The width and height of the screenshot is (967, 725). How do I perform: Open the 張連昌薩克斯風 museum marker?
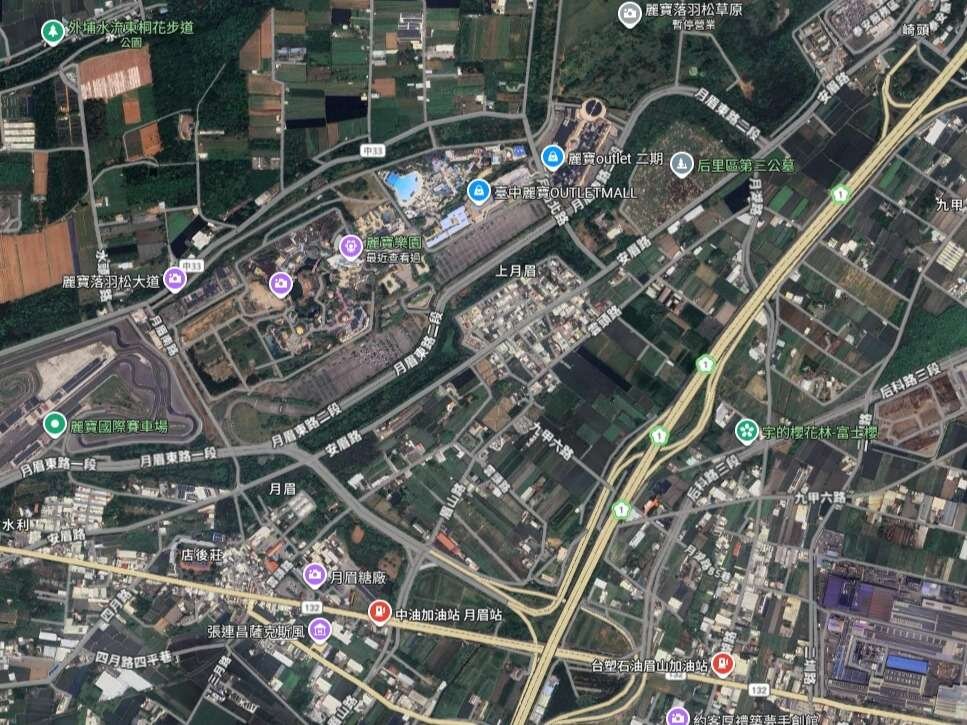[320, 630]
